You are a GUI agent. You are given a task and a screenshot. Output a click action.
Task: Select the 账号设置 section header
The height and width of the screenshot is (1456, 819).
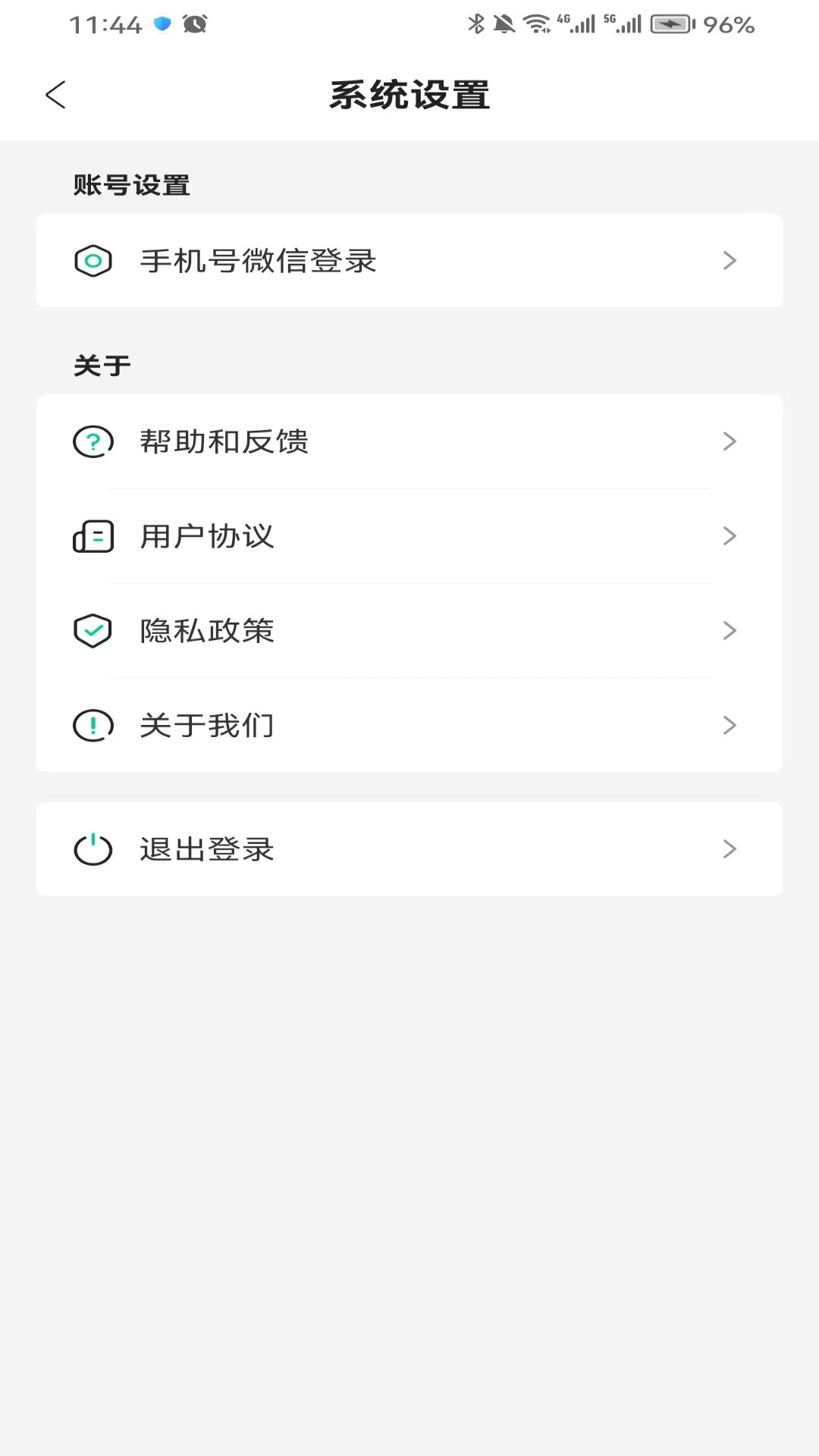coord(131,184)
